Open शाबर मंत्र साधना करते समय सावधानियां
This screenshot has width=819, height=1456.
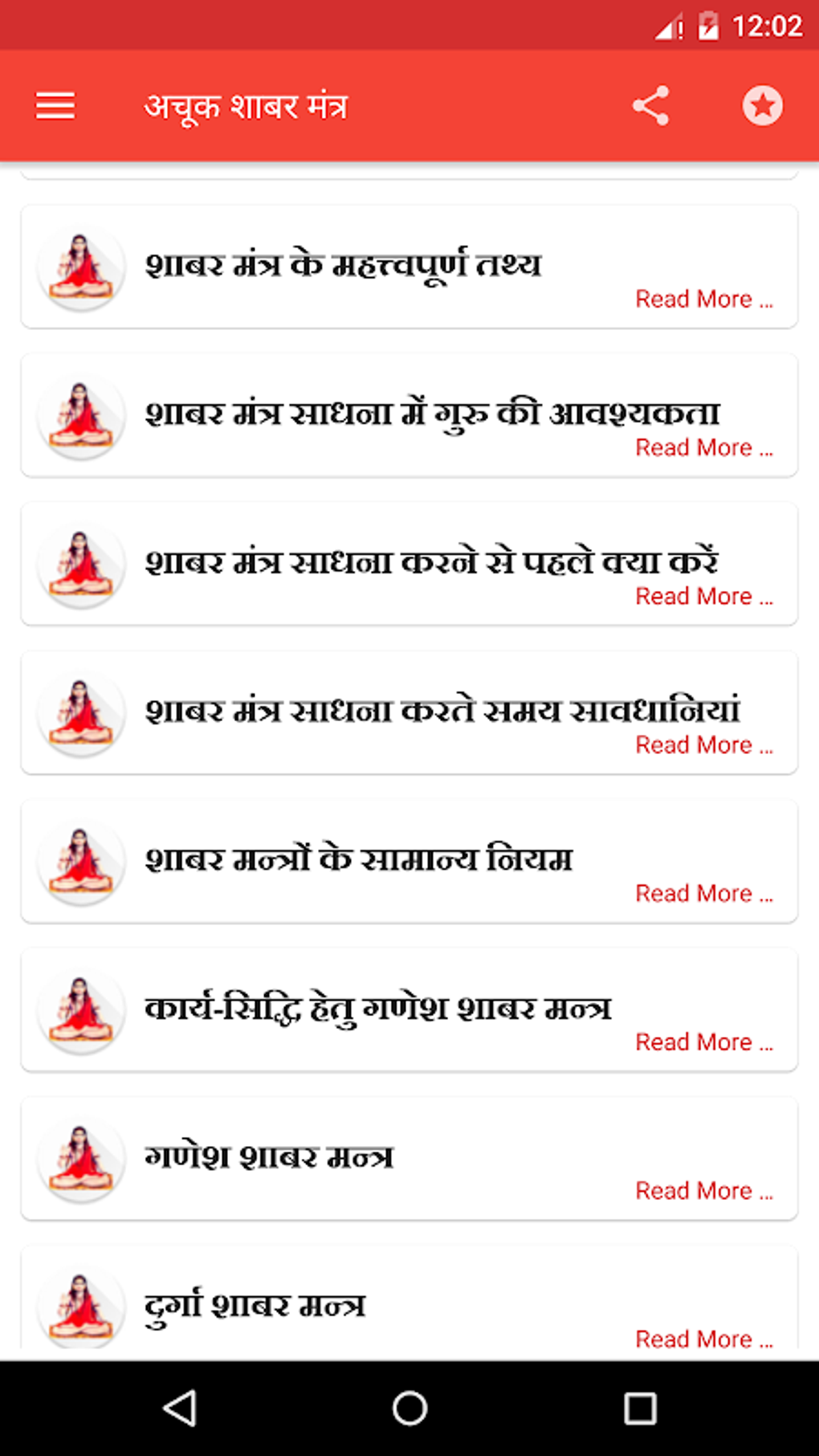pos(409,713)
